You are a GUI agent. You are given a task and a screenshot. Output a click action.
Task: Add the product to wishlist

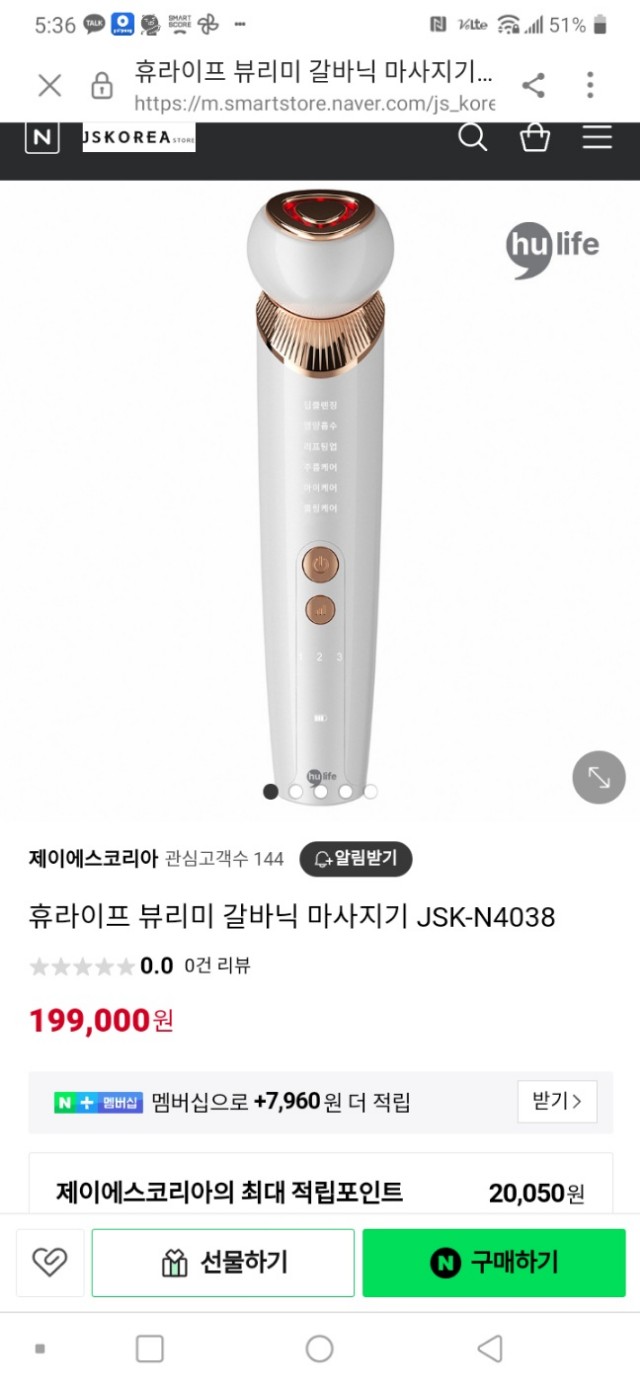50,1263
